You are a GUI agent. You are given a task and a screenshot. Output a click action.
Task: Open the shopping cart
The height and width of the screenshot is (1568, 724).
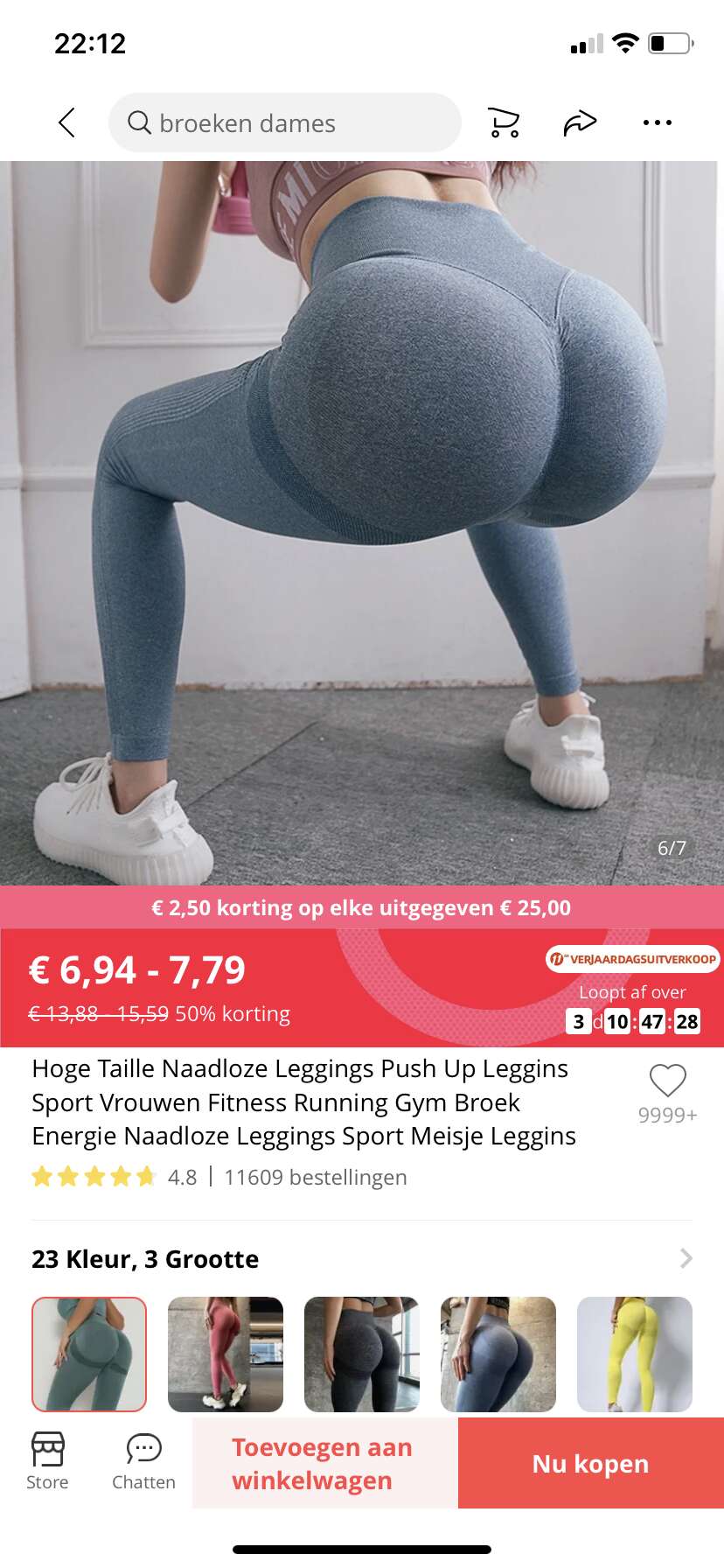coord(503,123)
